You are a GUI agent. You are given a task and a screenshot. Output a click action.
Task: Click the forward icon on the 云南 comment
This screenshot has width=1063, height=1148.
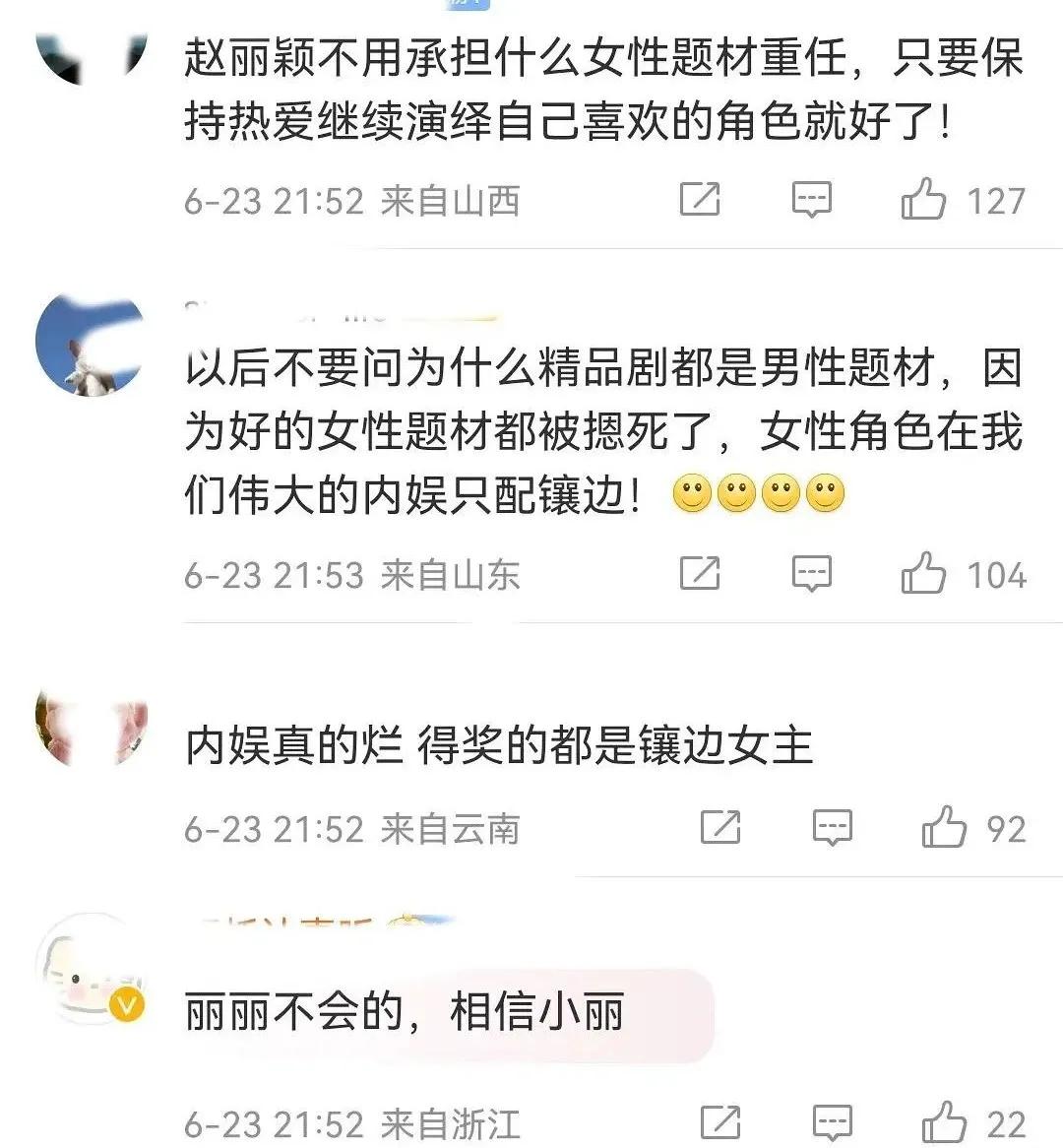click(721, 827)
